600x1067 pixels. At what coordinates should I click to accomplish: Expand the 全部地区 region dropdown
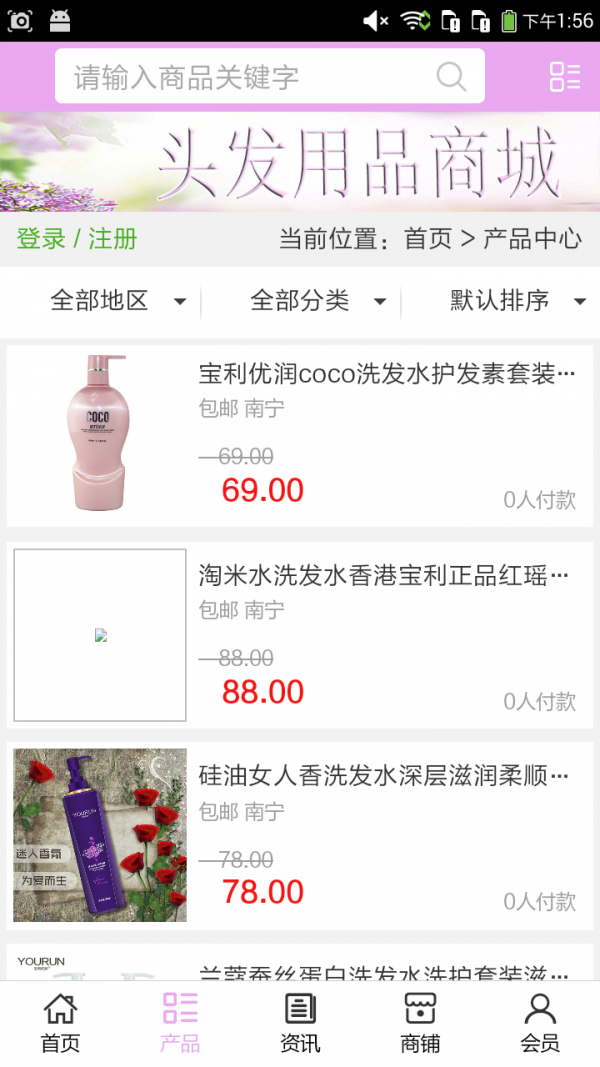118,300
